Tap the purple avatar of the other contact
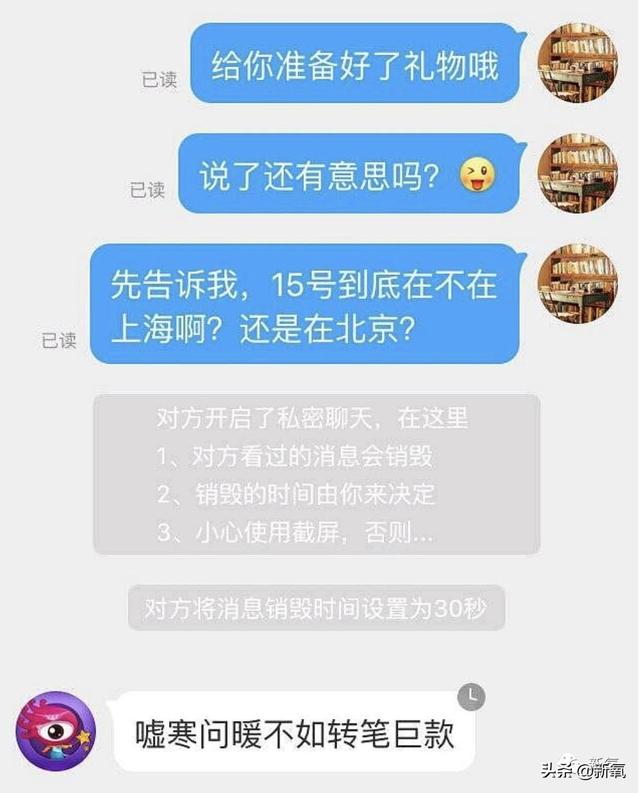Screen dimensions: 640x793 [x=56, y=732]
